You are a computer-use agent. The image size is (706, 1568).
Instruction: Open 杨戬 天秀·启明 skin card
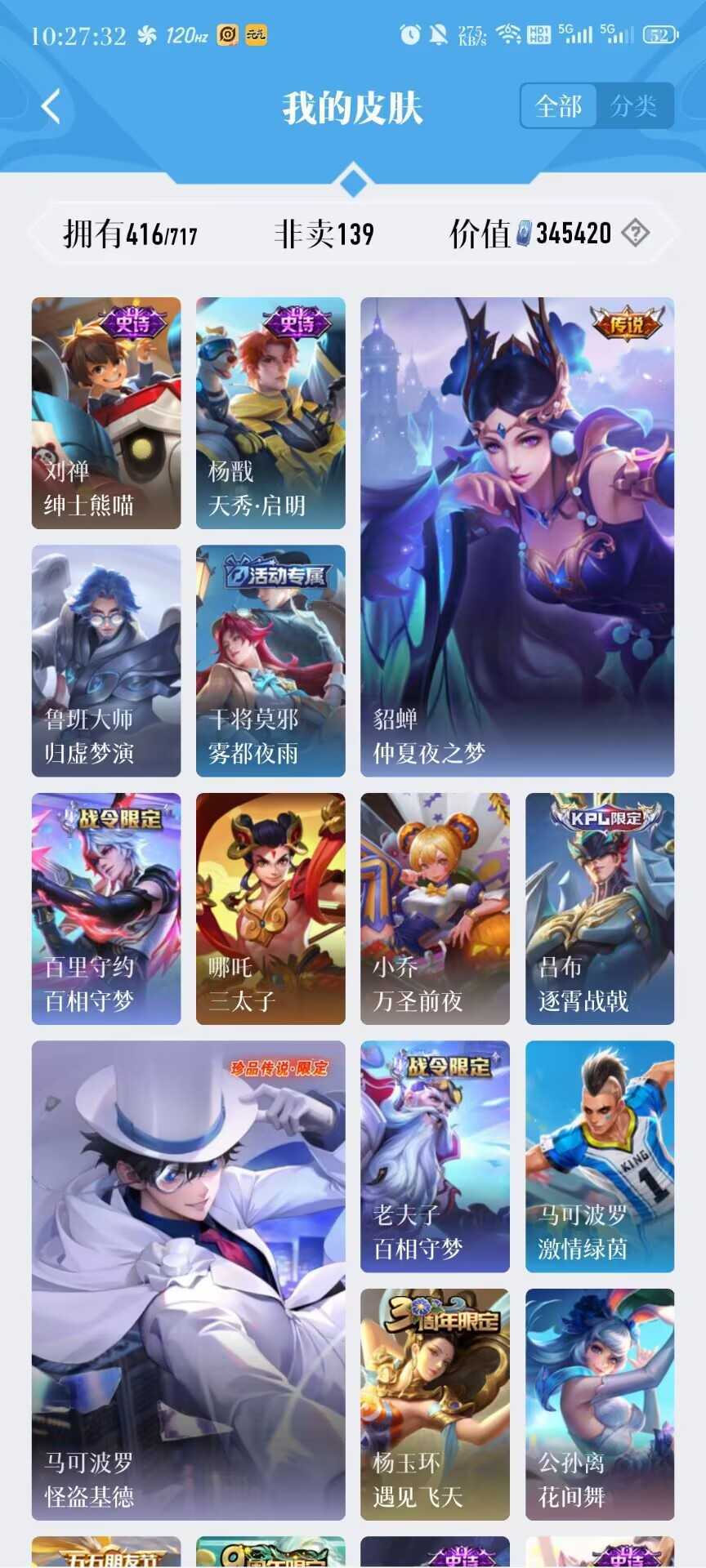[x=270, y=413]
